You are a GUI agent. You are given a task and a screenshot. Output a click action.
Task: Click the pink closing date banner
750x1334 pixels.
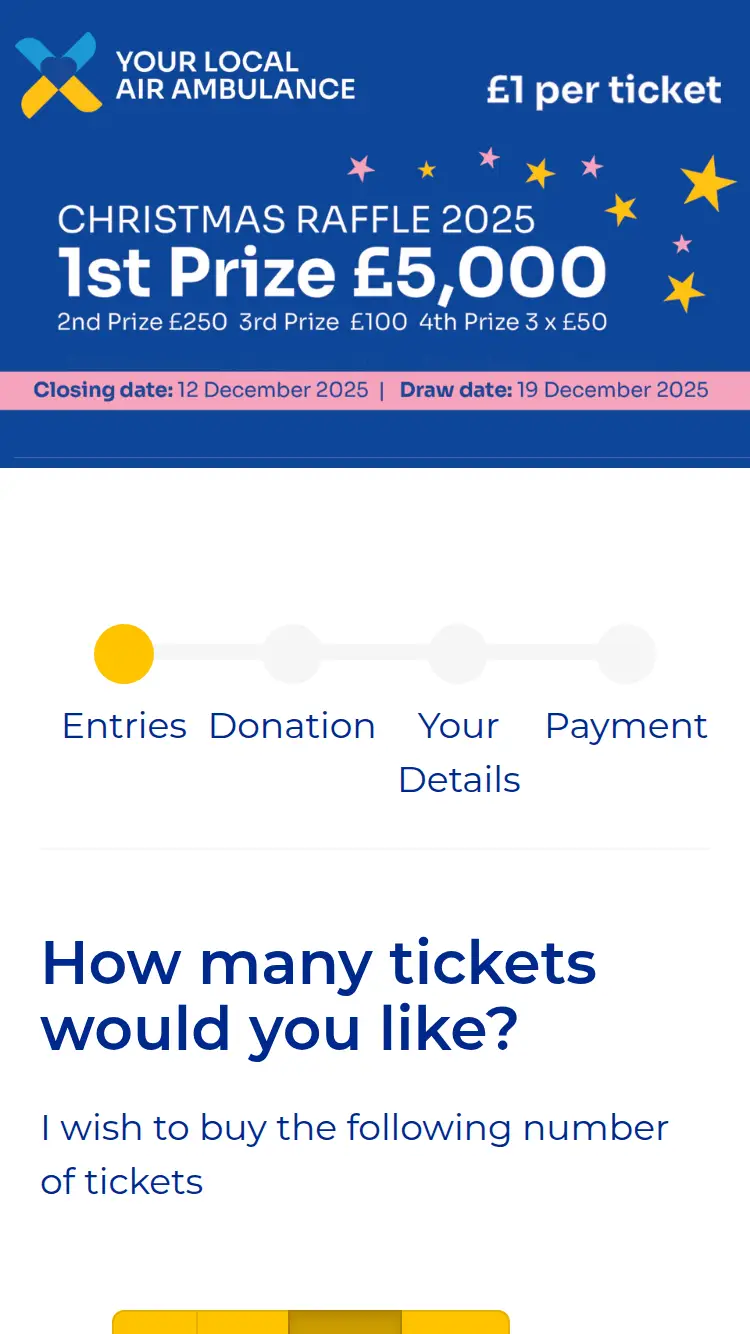coord(375,390)
